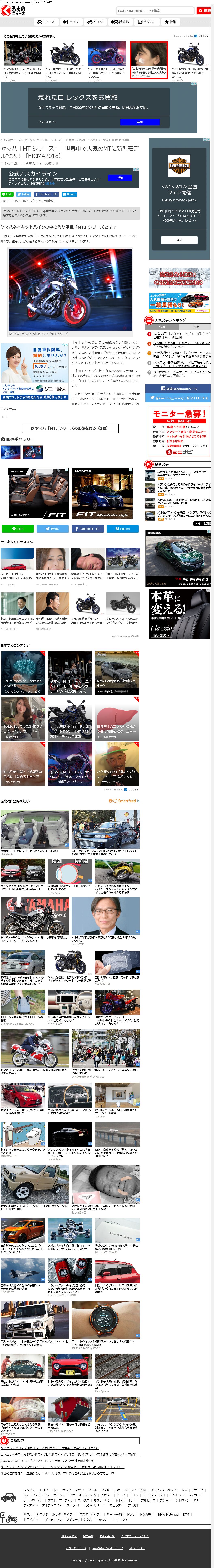Open くるまのニュース編集部 author link
Viewport: 214px width, 1568px height.
point(40,163)
